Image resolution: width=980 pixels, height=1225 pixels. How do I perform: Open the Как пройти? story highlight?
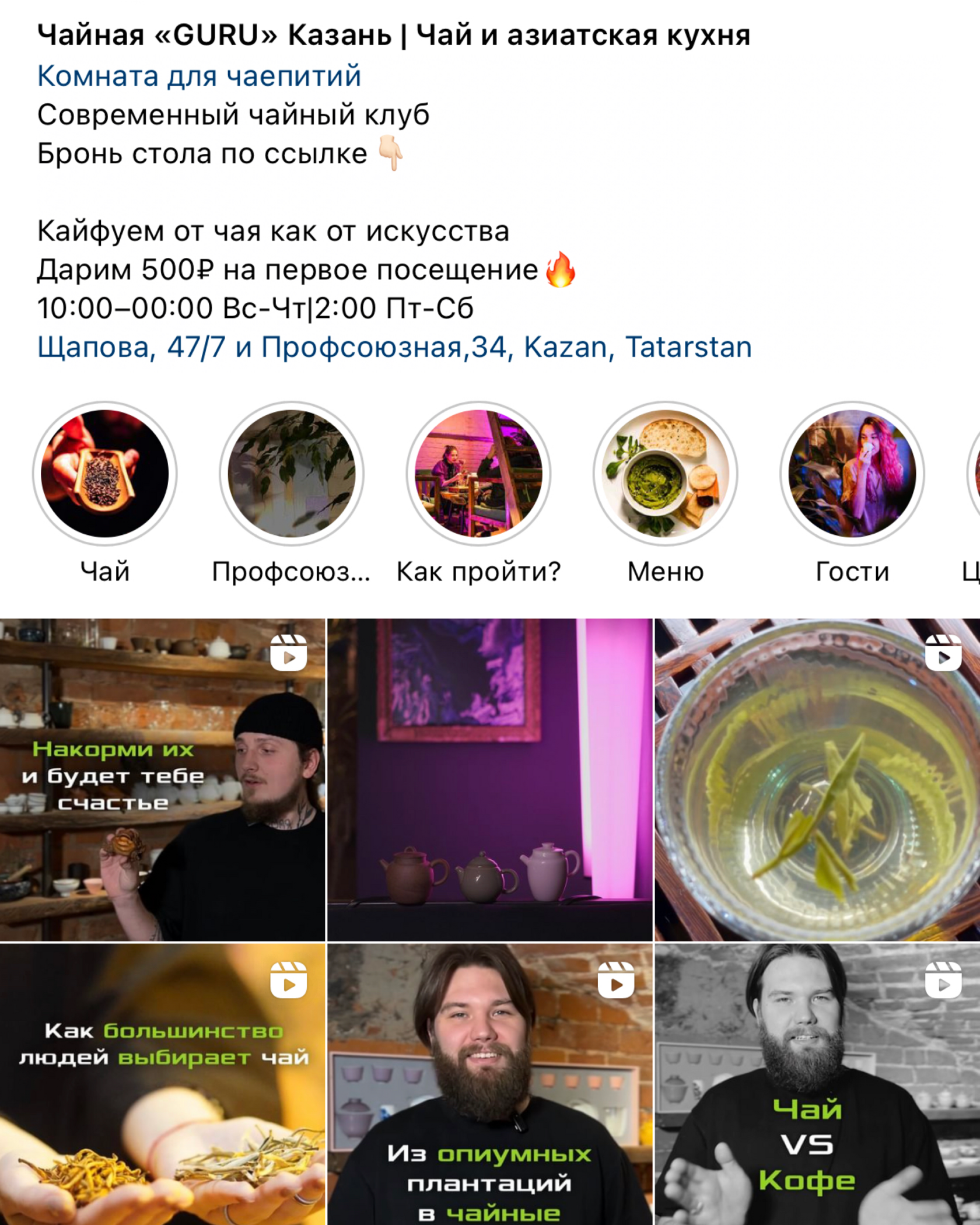(478, 474)
